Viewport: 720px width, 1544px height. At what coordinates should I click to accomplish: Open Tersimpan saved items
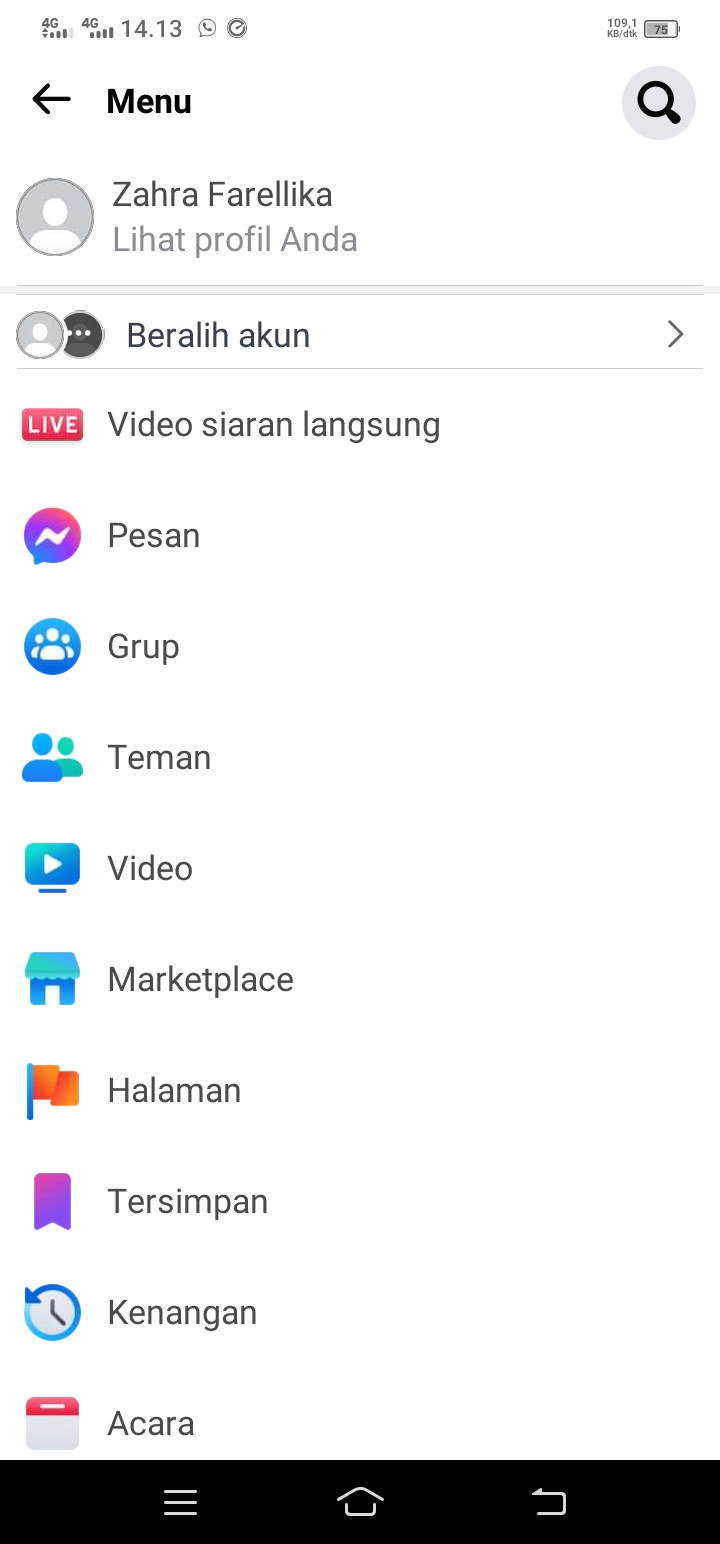pos(187,1202)
